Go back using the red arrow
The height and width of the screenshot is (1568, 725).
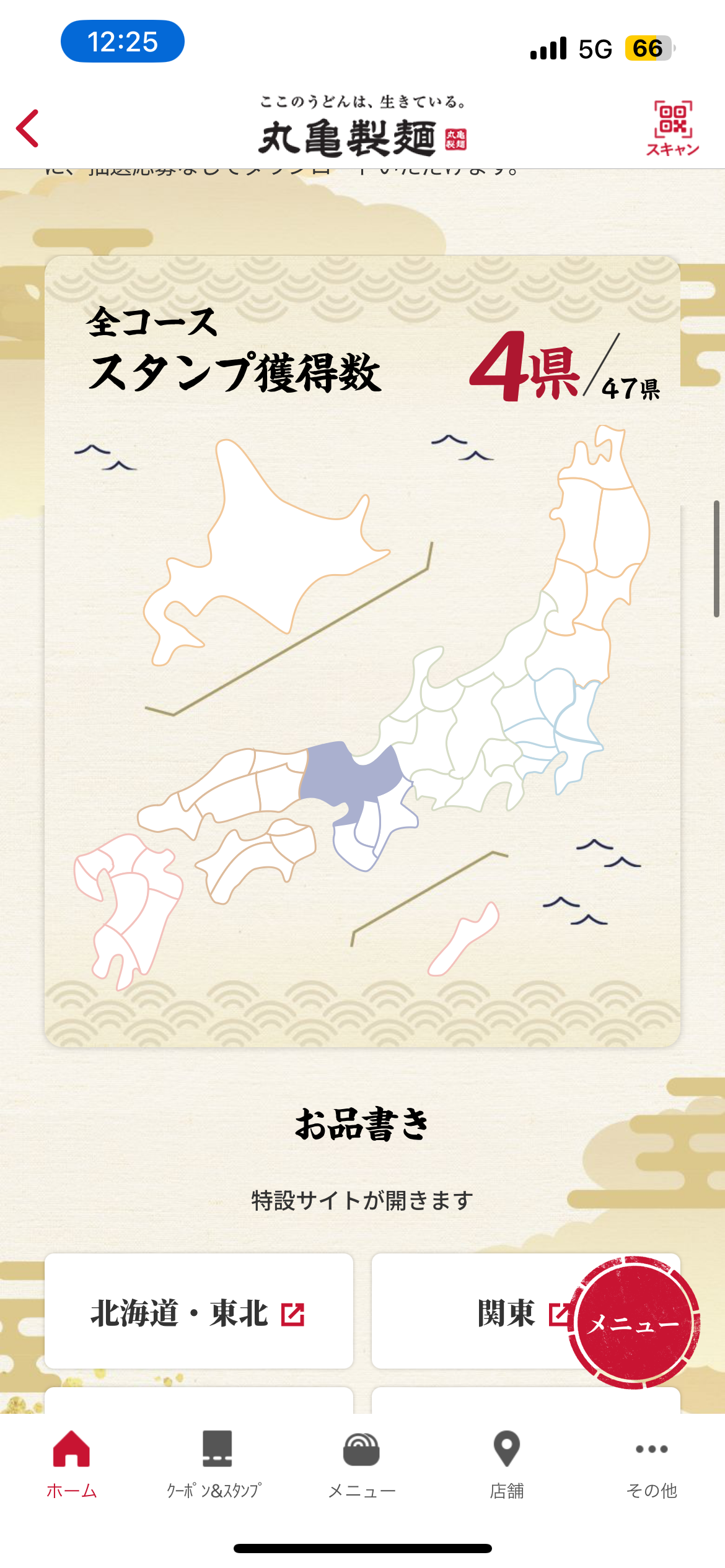coord(28,128)
